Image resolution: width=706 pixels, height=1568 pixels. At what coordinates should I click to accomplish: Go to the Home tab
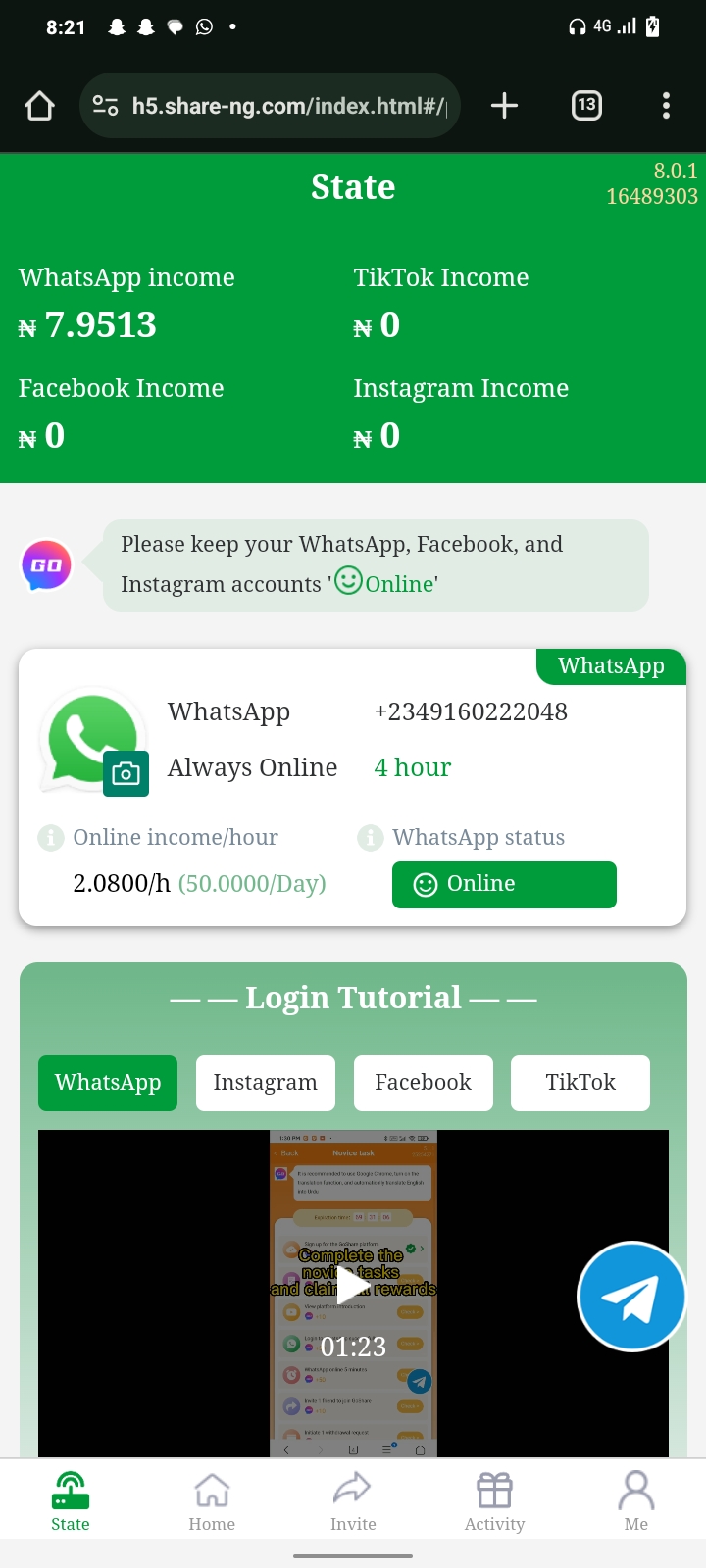tap(212, 1501)
